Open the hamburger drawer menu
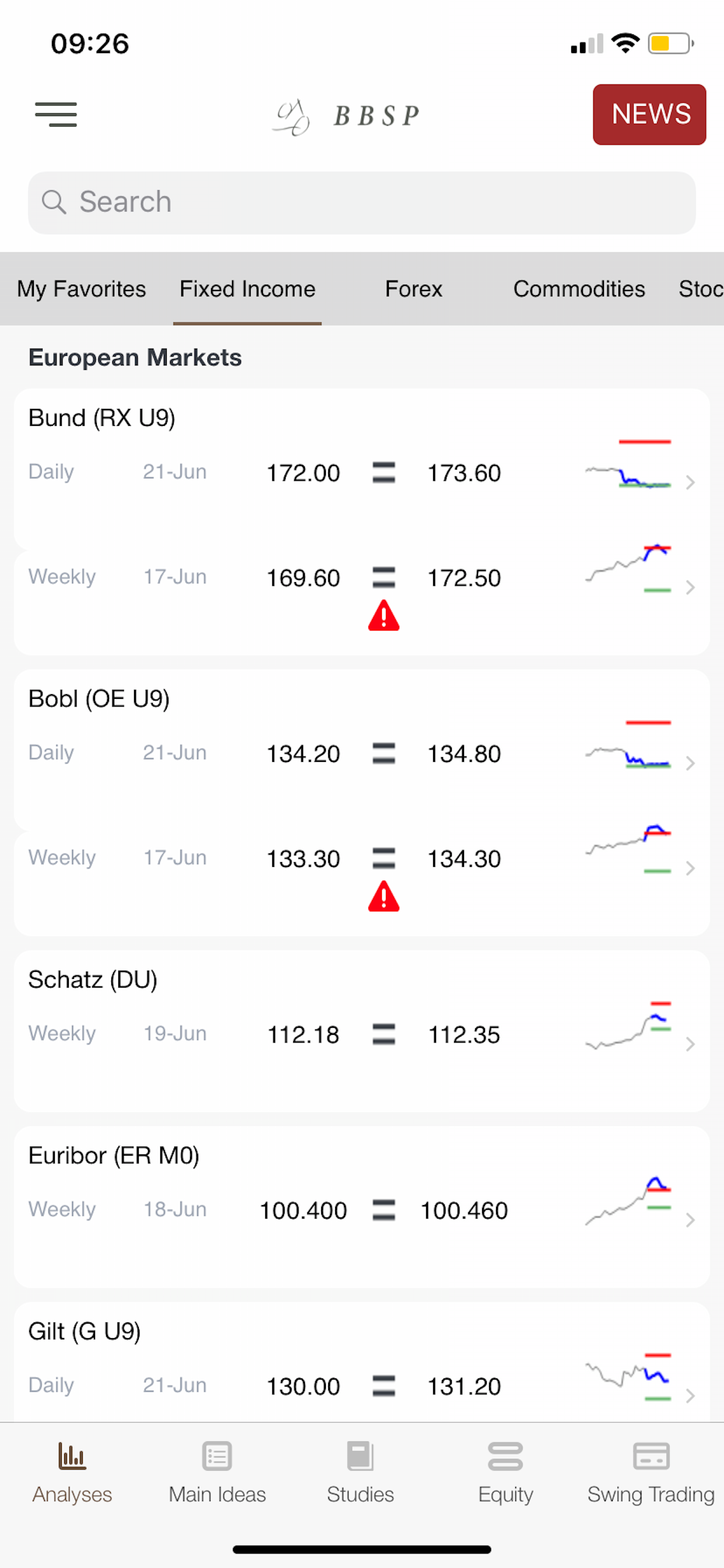 coord(56,114)
